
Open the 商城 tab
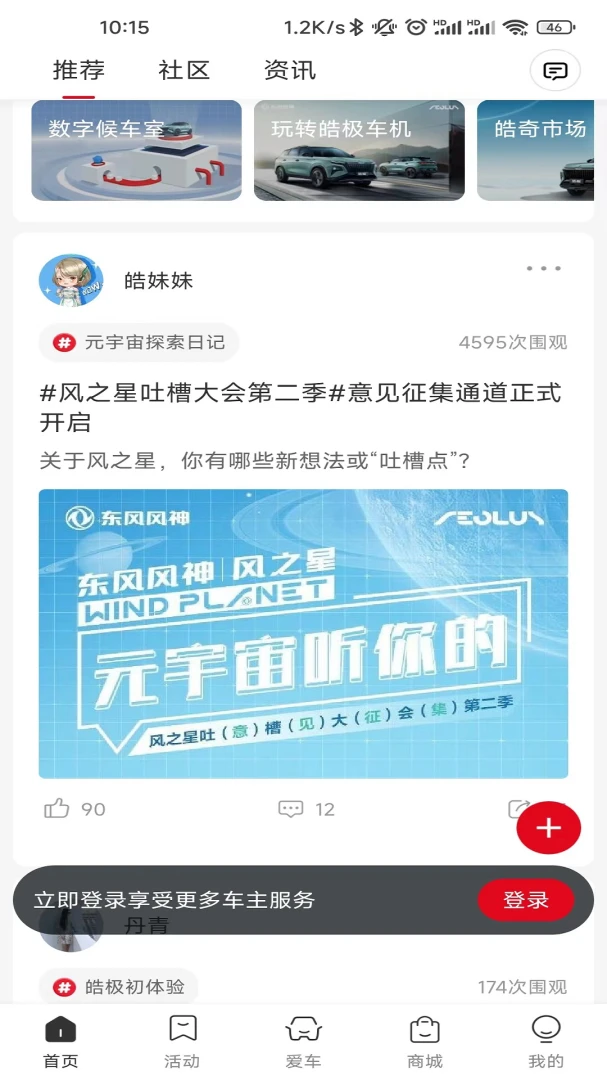click(425, 1040)
